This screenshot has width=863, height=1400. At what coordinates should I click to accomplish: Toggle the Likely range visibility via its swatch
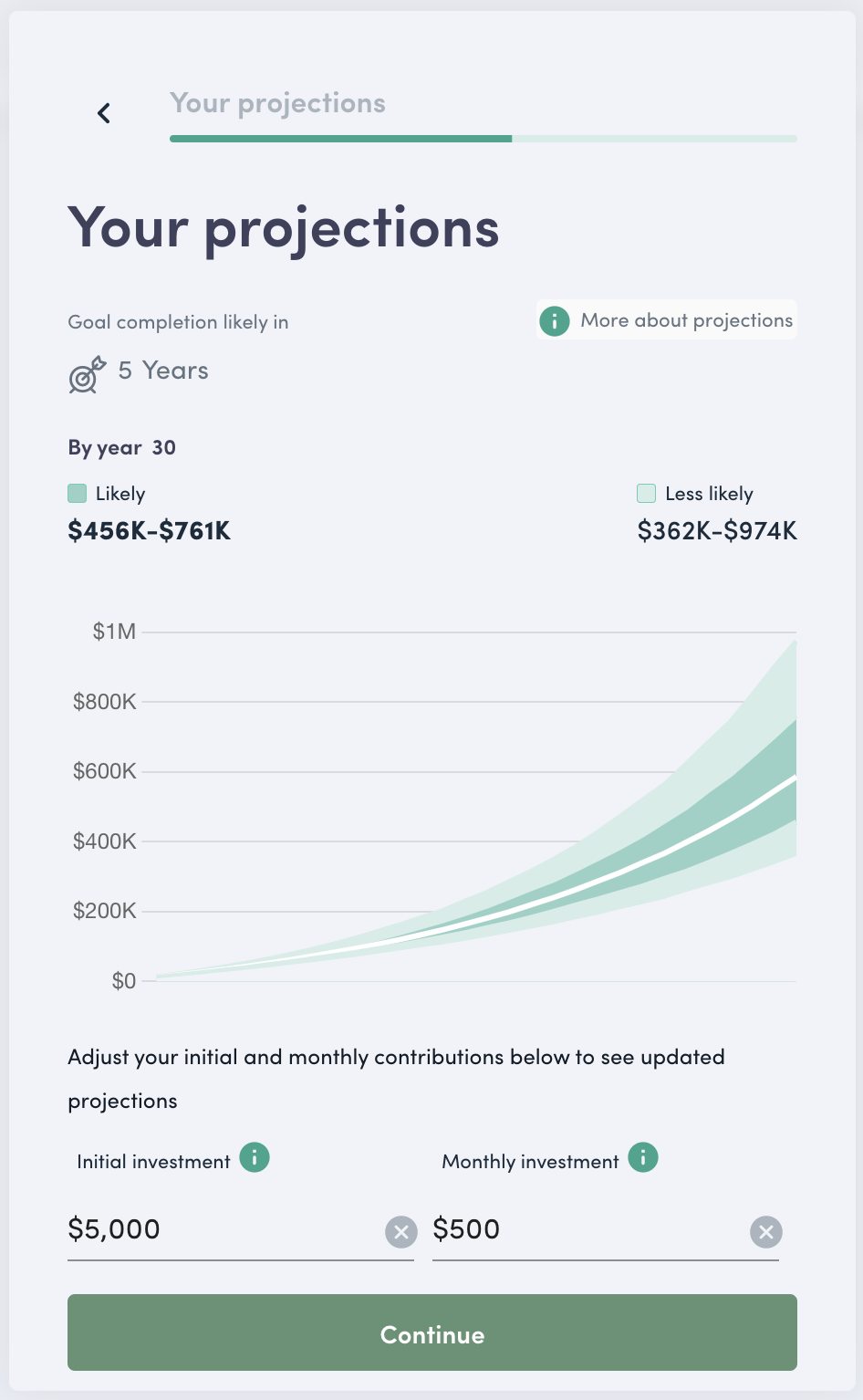point(78,493)
